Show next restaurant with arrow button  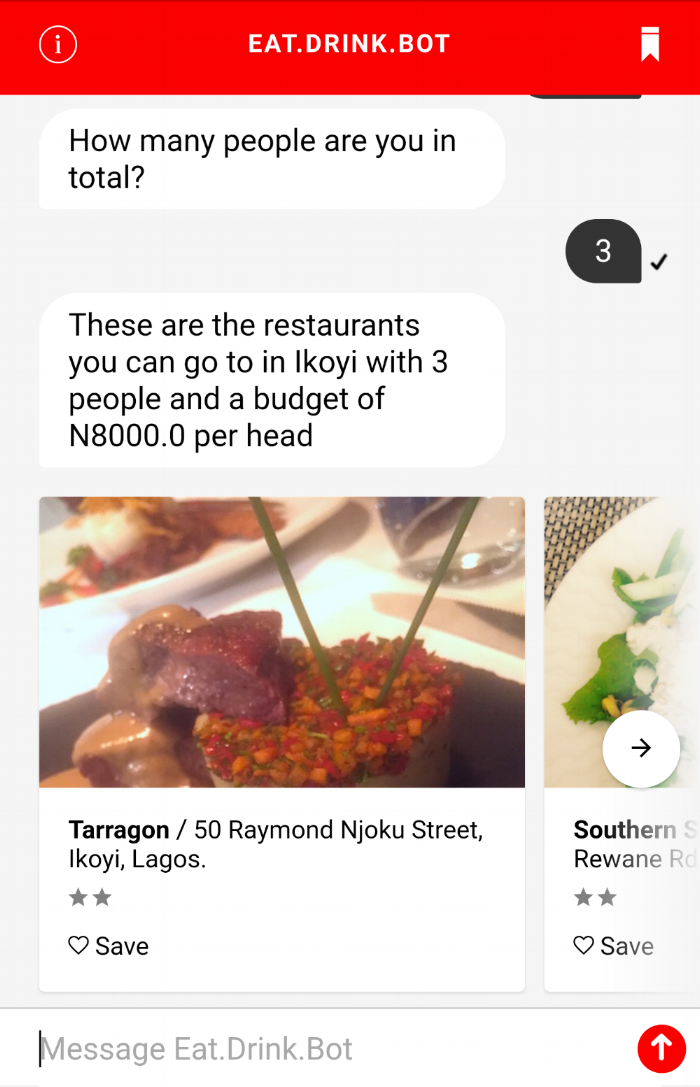coord(641,748)
